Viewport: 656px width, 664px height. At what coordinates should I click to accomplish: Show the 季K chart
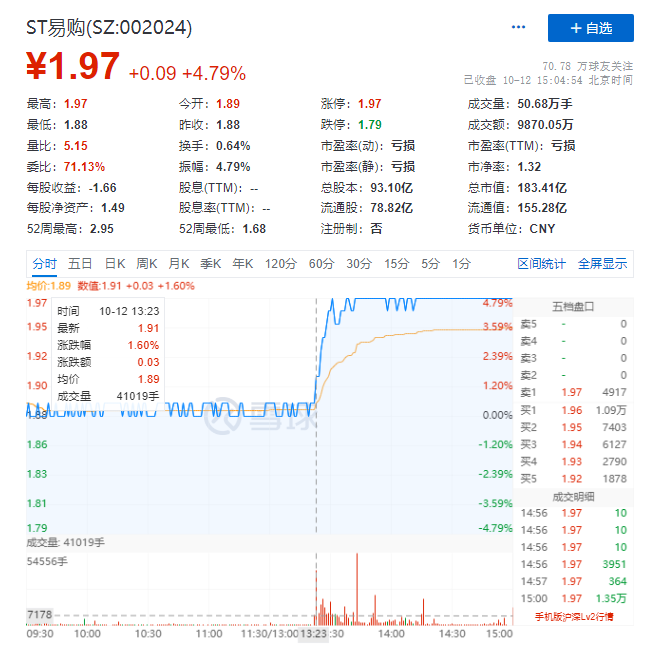point(210,264)
